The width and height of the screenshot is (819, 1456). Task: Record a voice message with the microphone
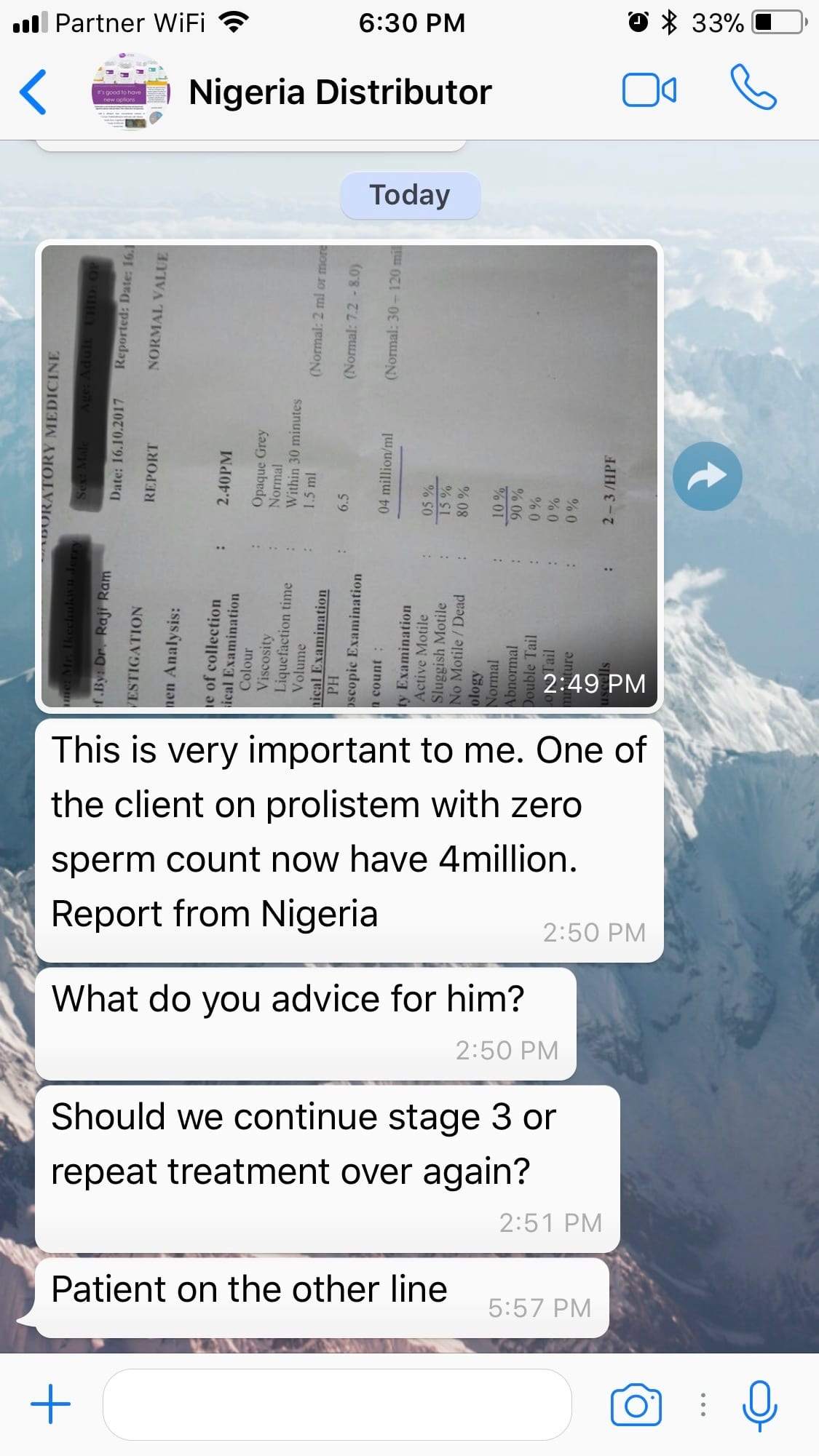(x=759, y=1405)
